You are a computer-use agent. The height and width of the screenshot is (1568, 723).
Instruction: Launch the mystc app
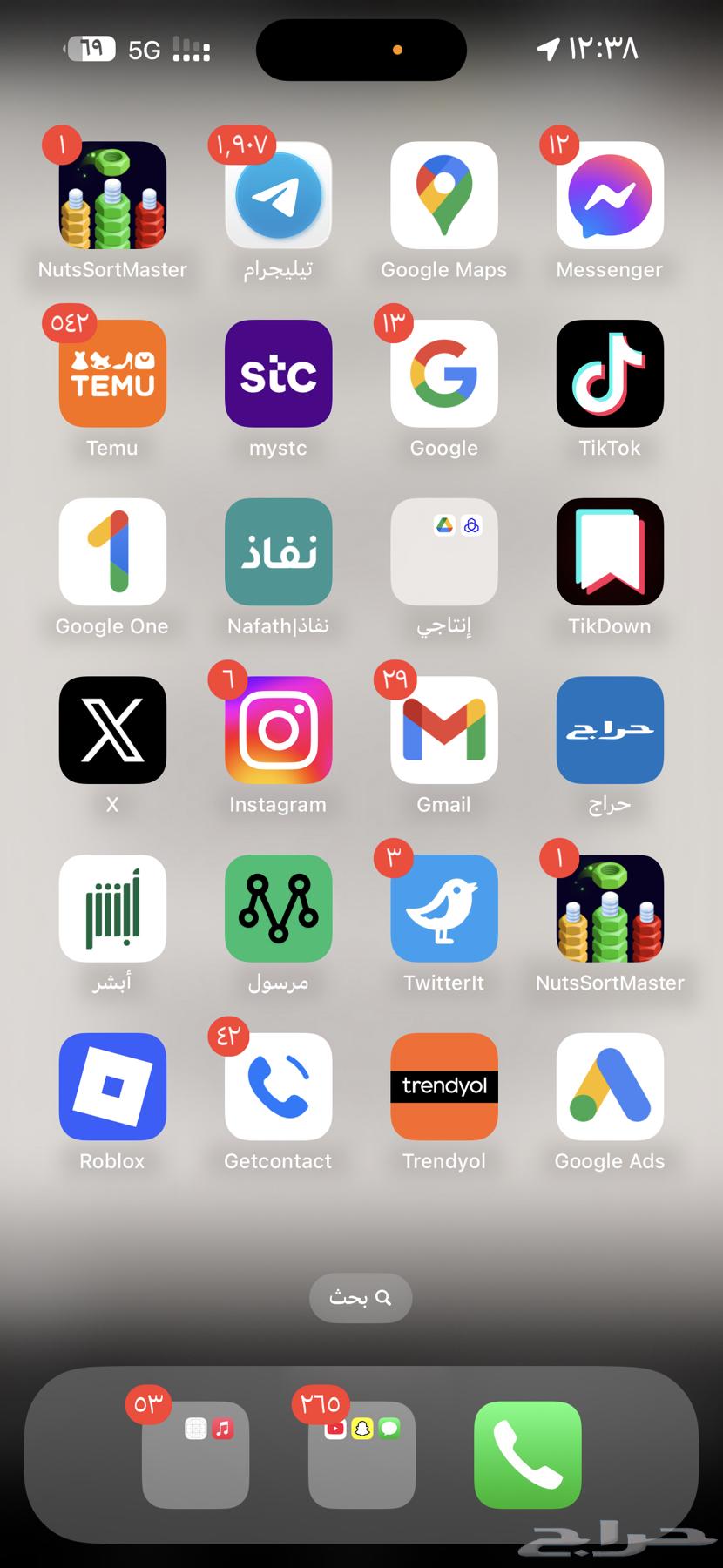[x=278, y=374]
